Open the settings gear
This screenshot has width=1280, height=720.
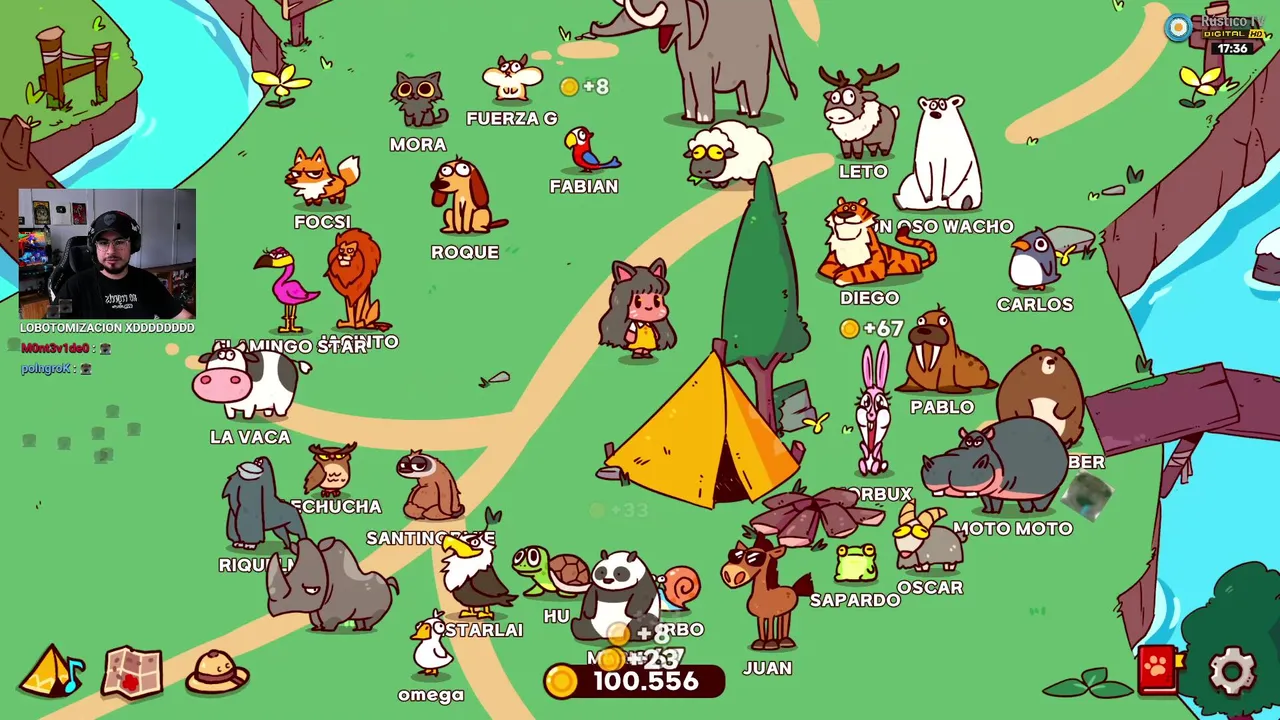pyautogui.click(x=1232, y=671)
